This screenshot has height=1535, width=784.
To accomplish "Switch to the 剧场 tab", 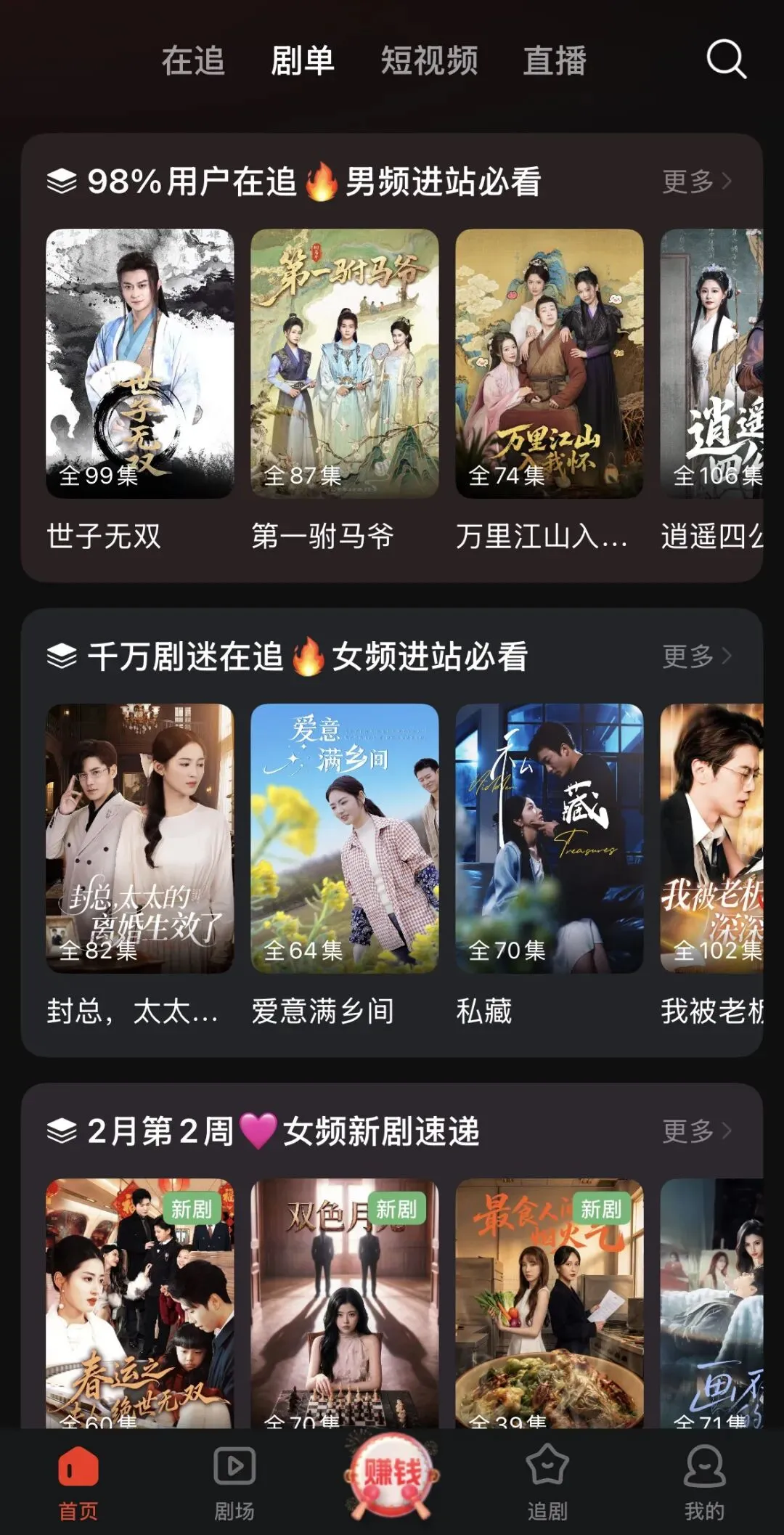I will [x=234, y=1483].
